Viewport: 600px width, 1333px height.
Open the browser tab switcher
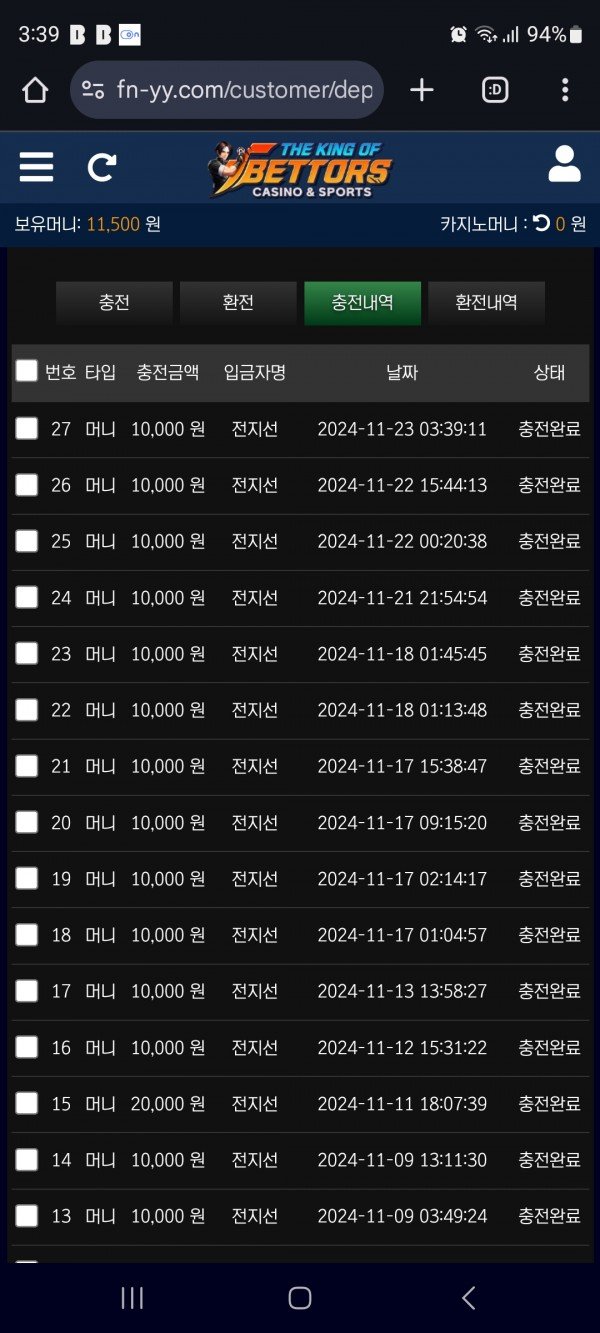(x=494, y=91)
